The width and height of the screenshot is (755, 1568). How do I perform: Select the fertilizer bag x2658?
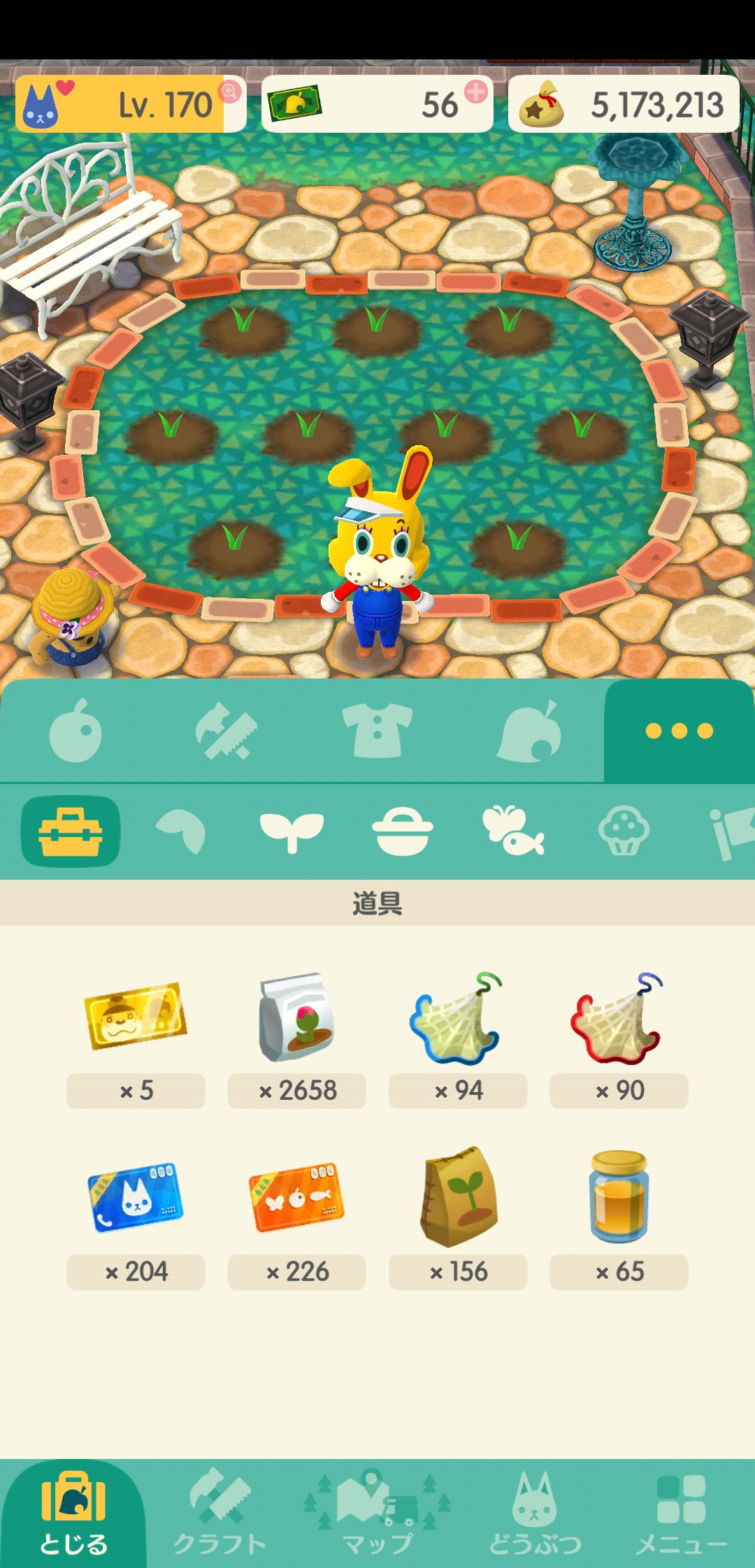click(x=296, y=1017)
